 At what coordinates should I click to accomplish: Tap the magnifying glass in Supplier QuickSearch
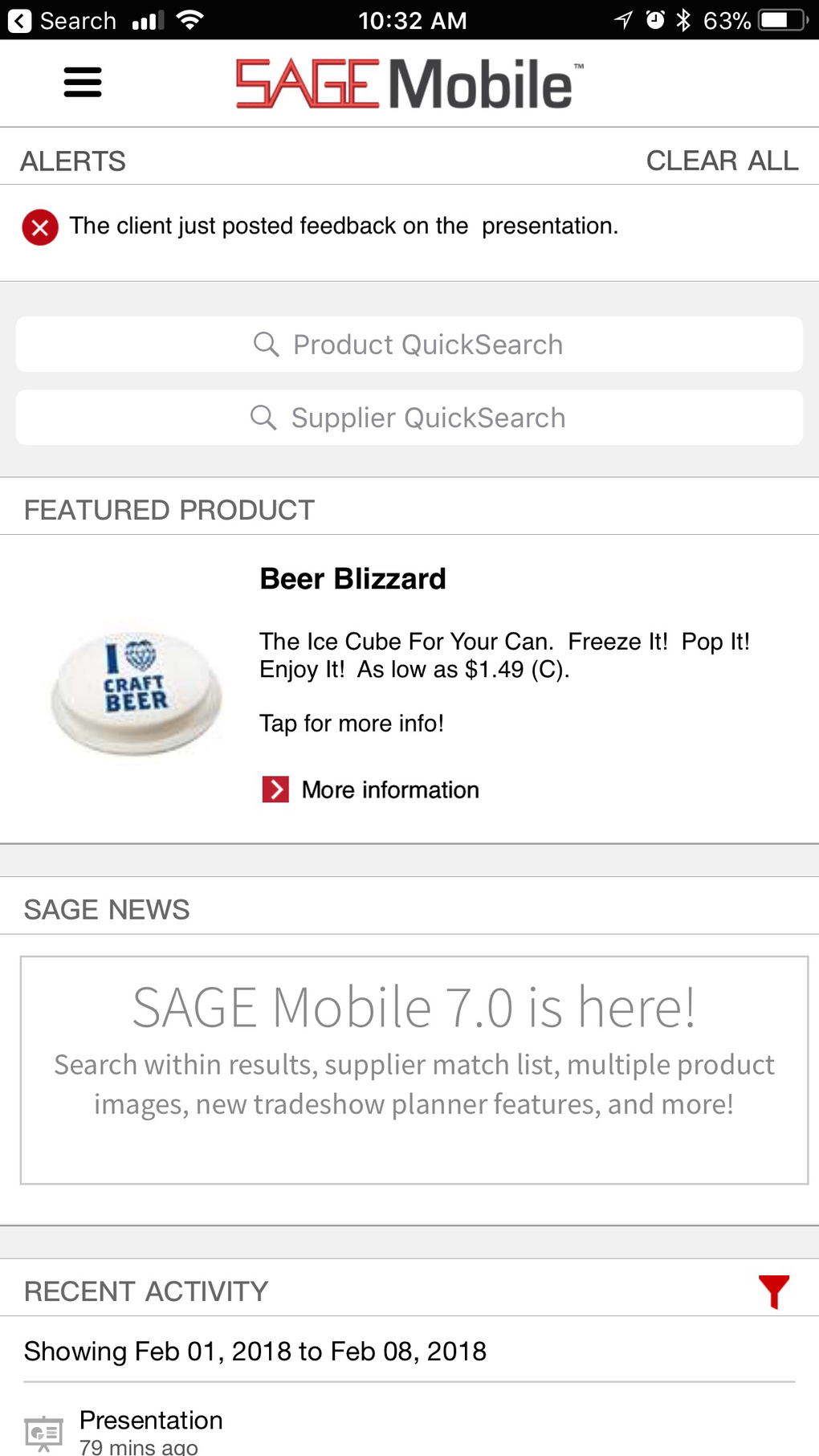265,418
